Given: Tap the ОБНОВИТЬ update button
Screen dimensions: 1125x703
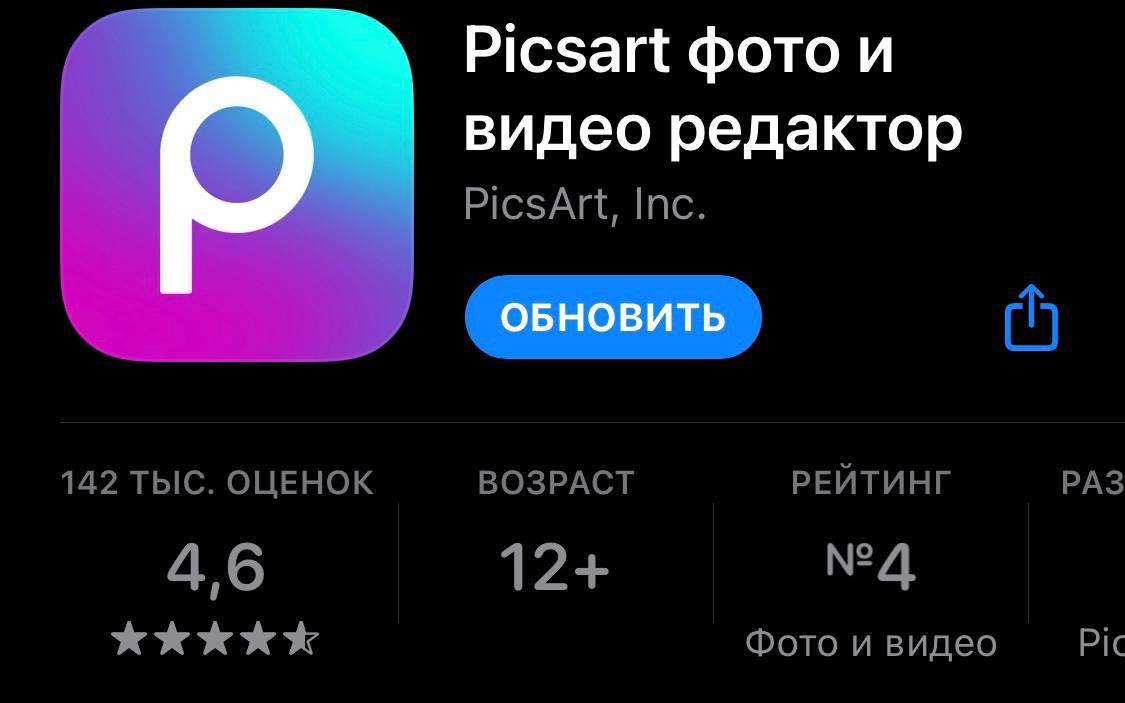Looking at the screenshot, I should click(613, 317).
